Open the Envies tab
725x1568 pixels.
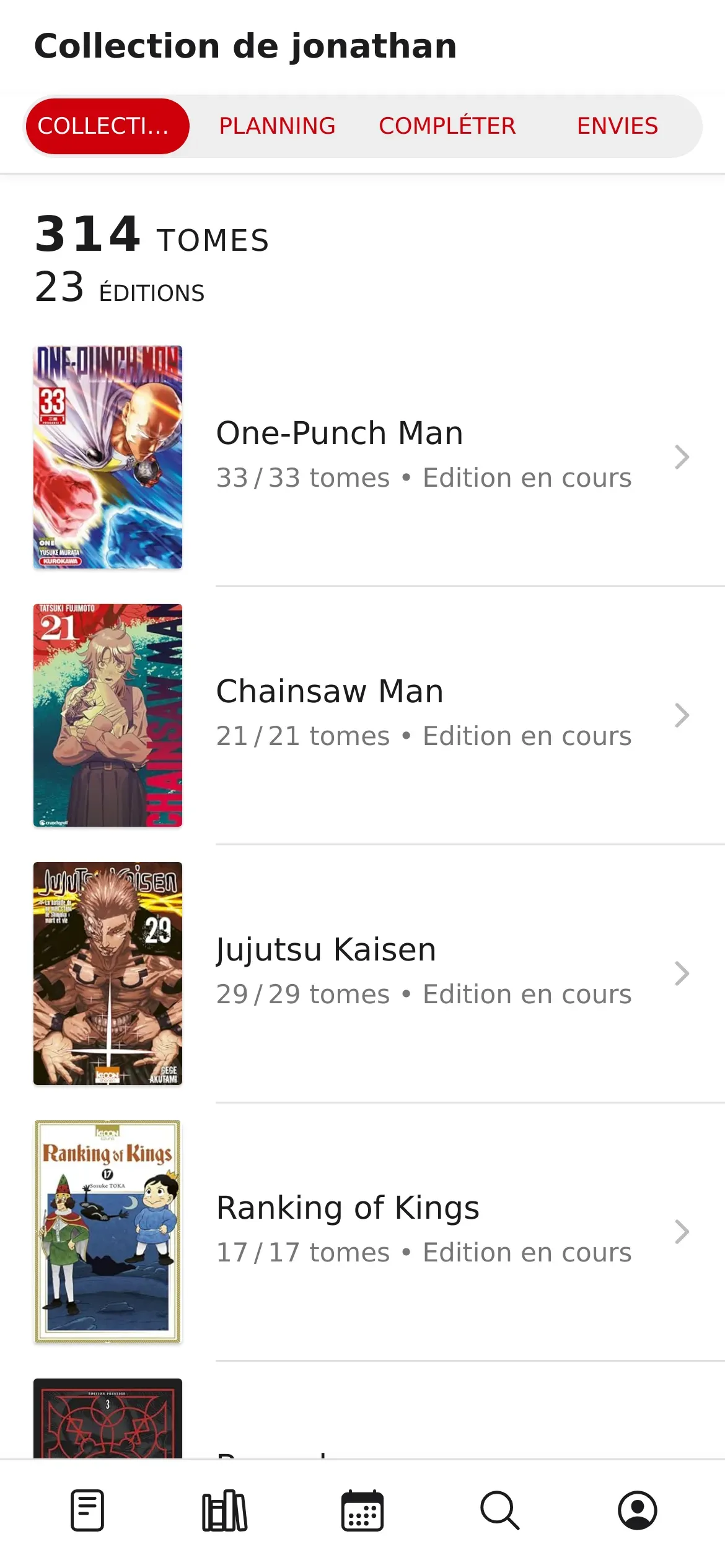coord(617,126)
